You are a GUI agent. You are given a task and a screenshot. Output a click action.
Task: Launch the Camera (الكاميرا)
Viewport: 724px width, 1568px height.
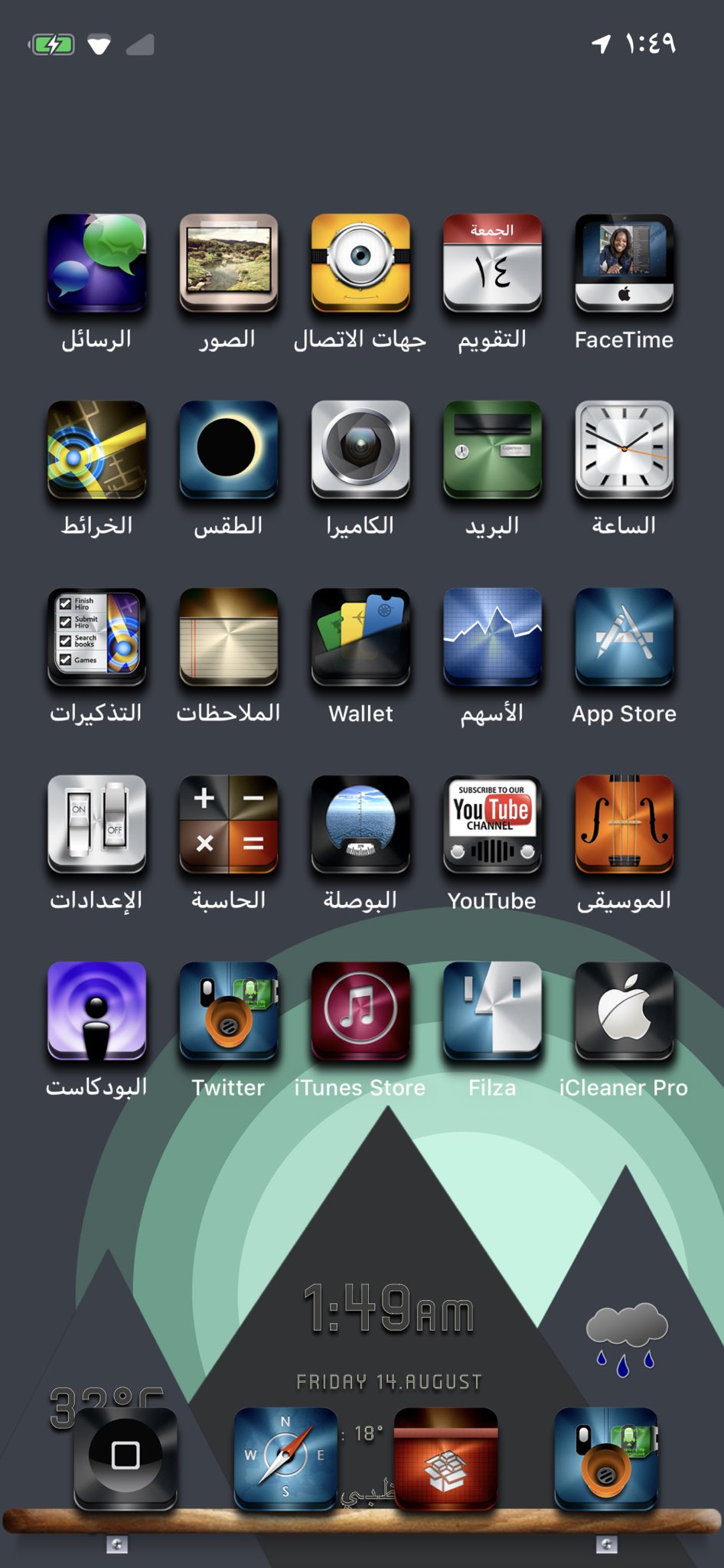click(x=360, y=450)
